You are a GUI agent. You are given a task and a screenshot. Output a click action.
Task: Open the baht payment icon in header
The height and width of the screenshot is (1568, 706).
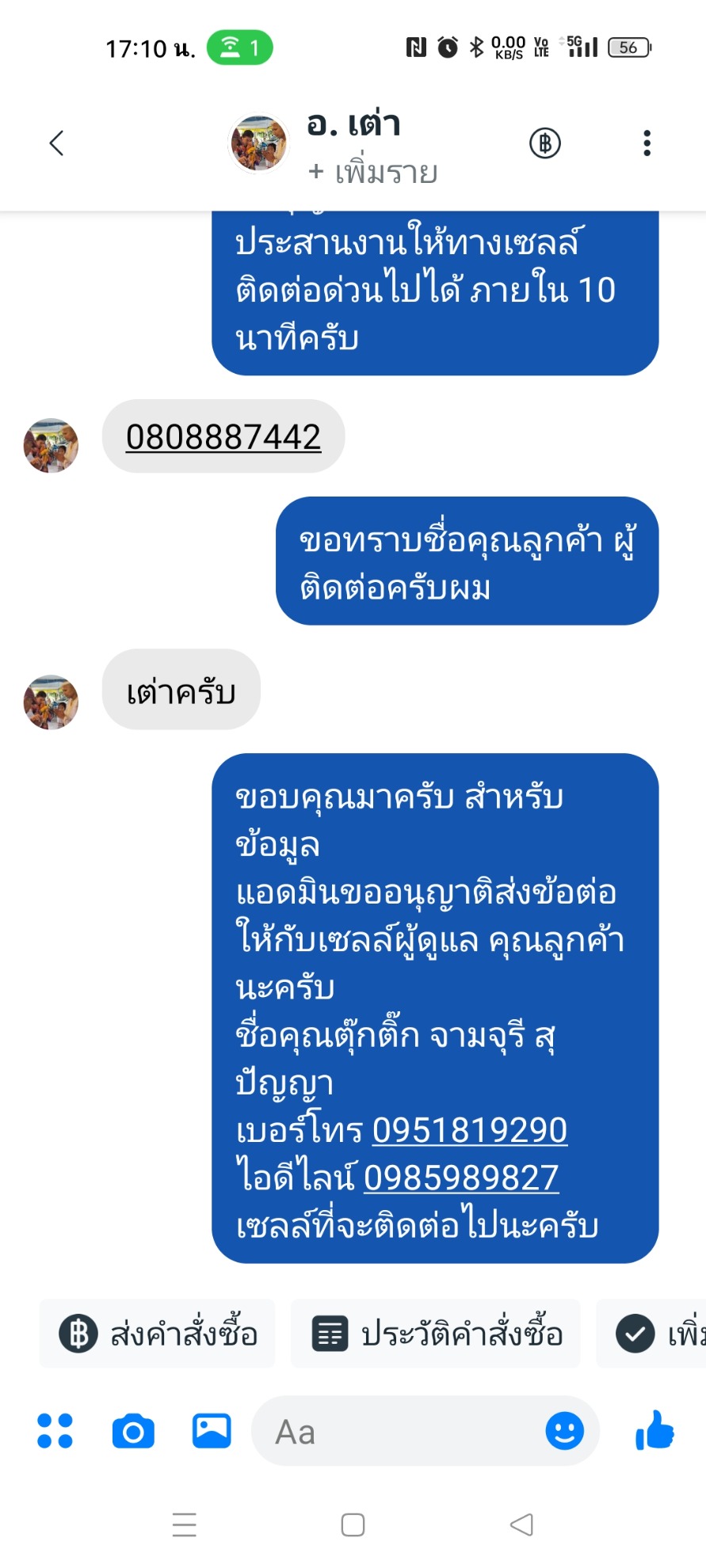point(544,143)
